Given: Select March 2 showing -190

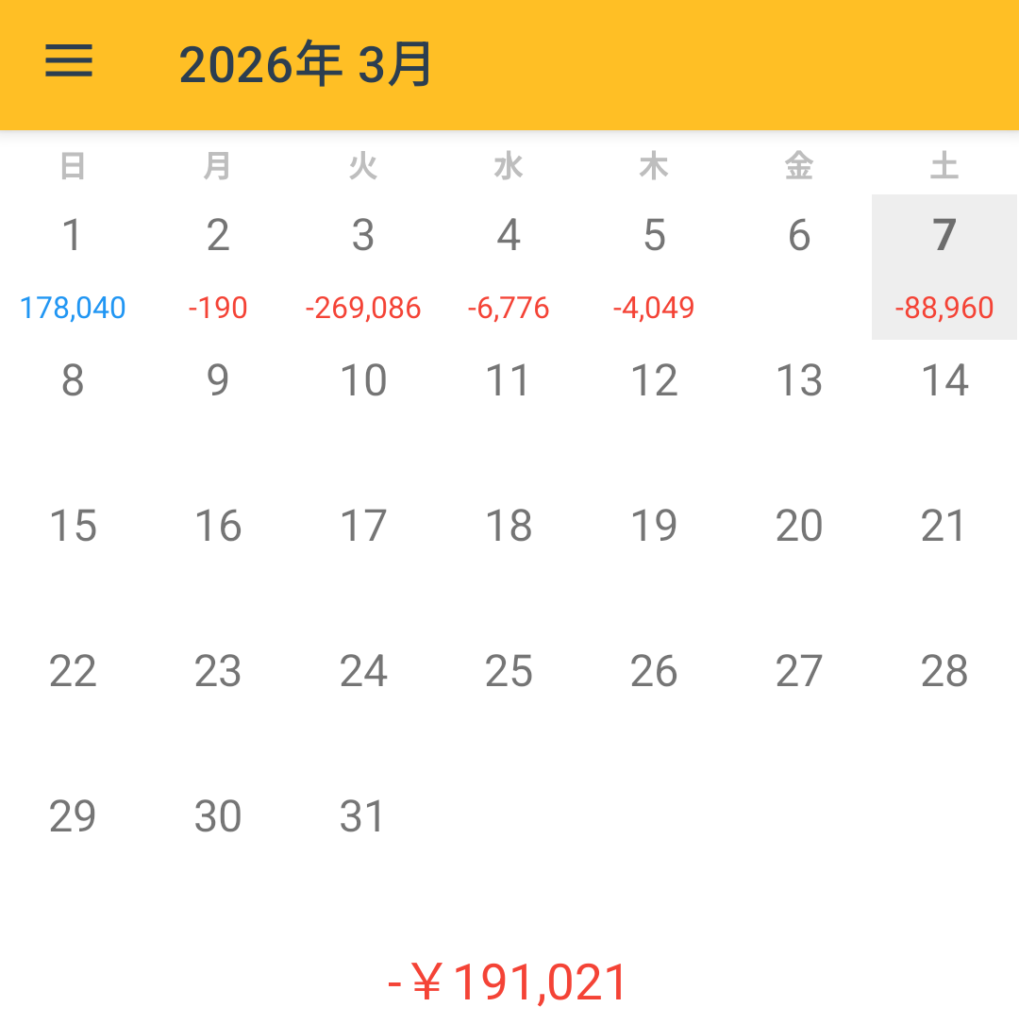Looking at the screenshot, I should [218, 266].
